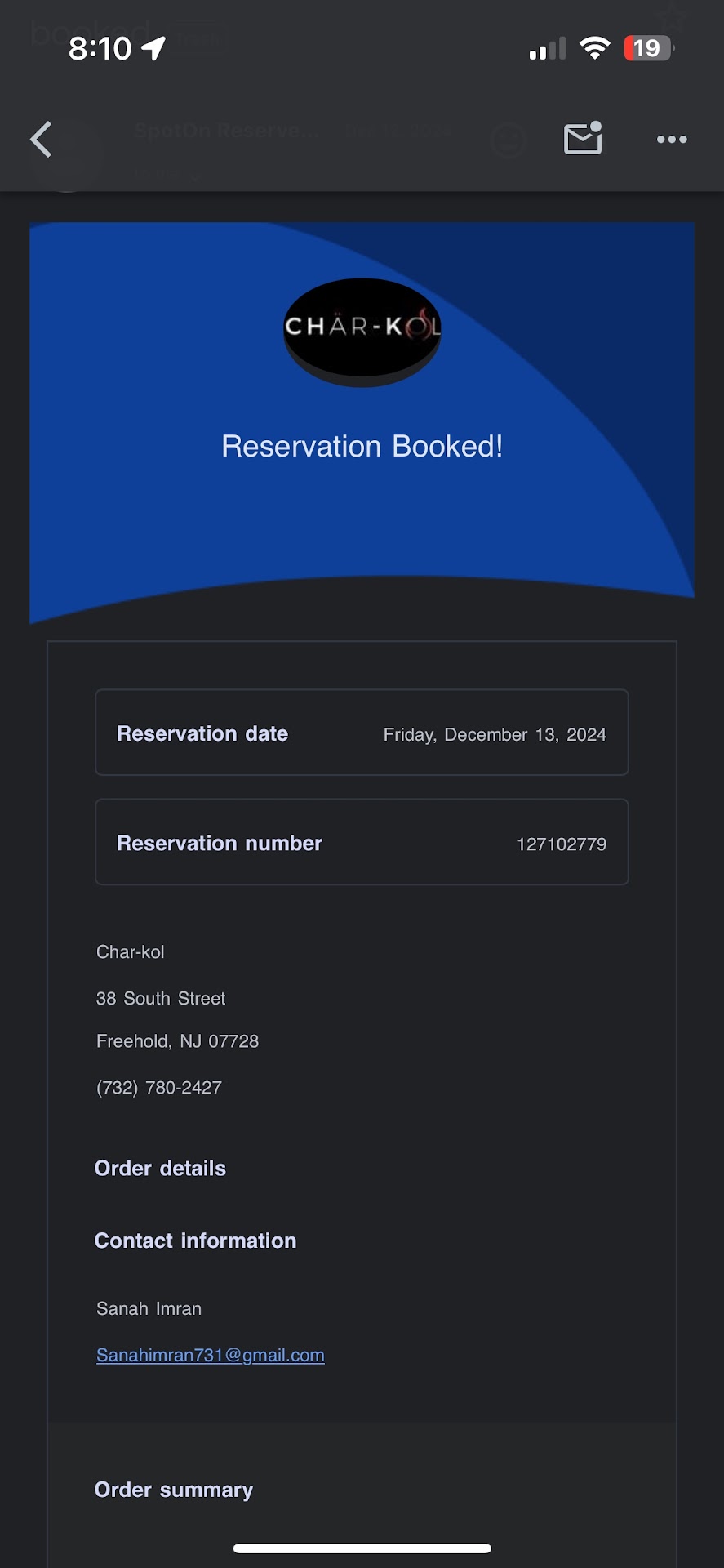The image size is (724, 1568).
Task: Mark this email as unread
Action: click(x=583, y=139)
